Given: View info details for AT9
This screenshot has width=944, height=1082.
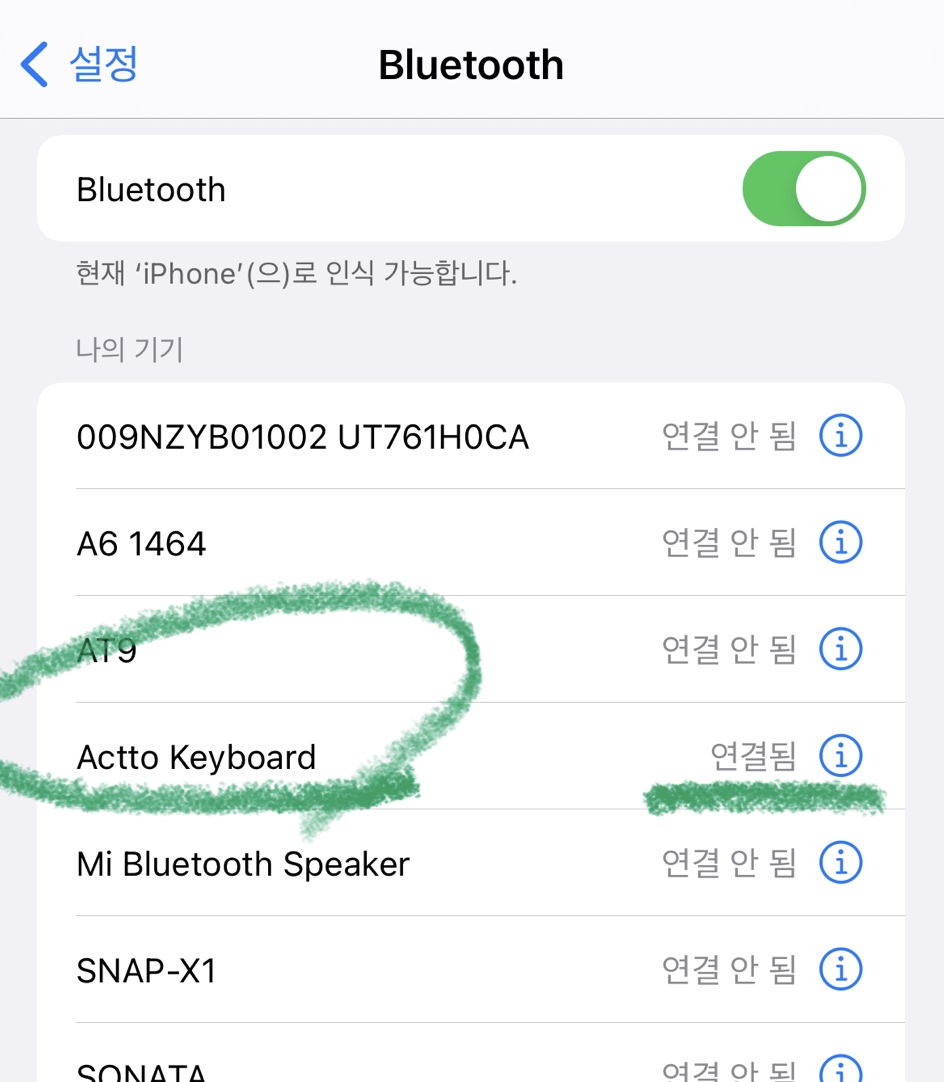Looking at the screenshot, I should click(840, 650).
